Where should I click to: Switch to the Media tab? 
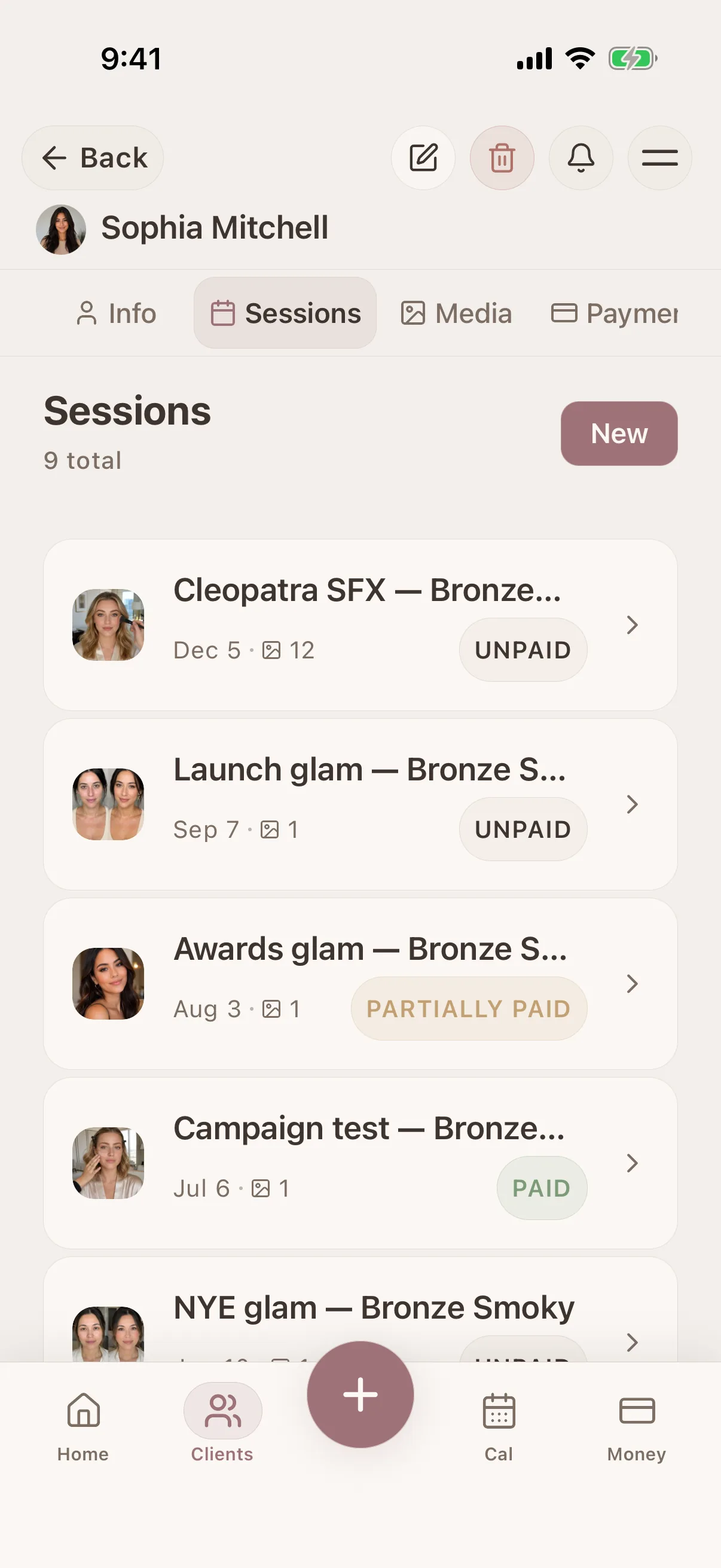pos(456,313)
